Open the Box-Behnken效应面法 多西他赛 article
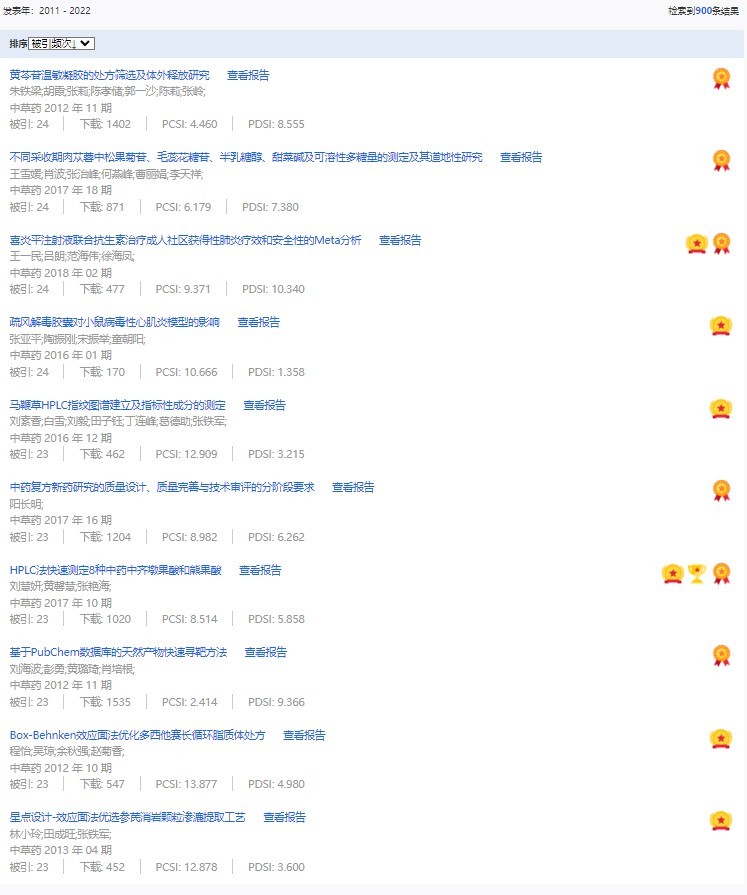747x895 pixels. pos(137,735)
